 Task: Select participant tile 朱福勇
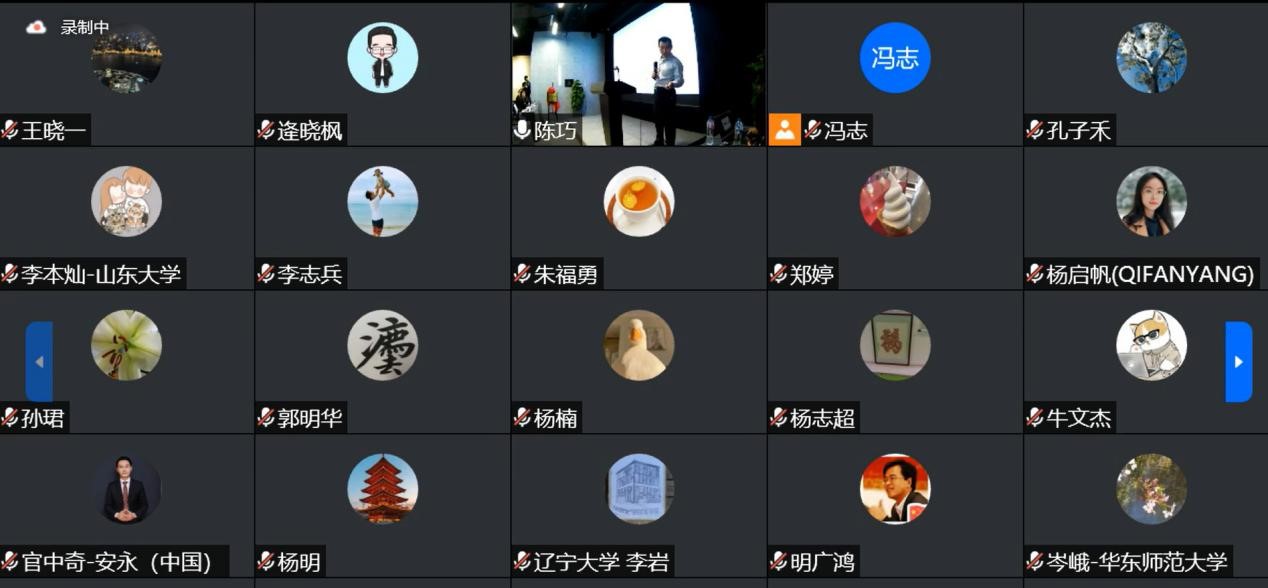(x=638, y=218)
